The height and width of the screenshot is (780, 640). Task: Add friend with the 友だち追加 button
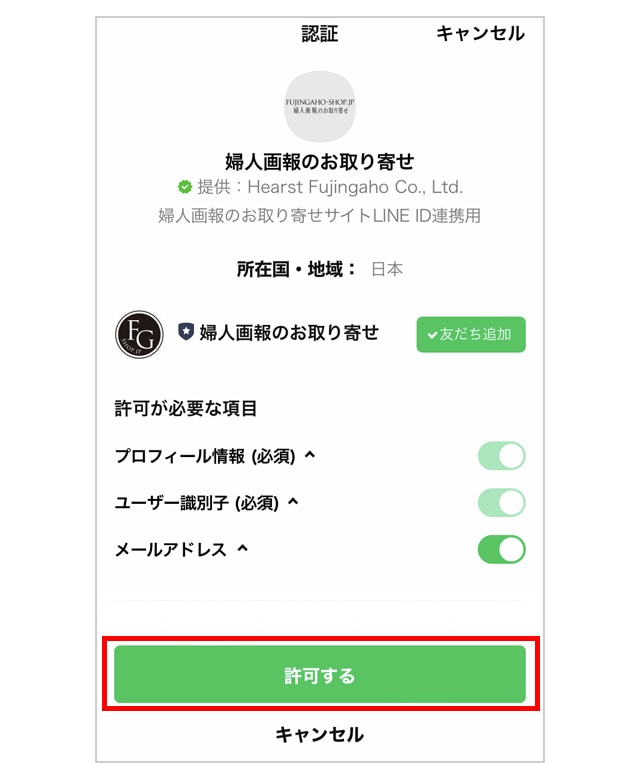471,335
